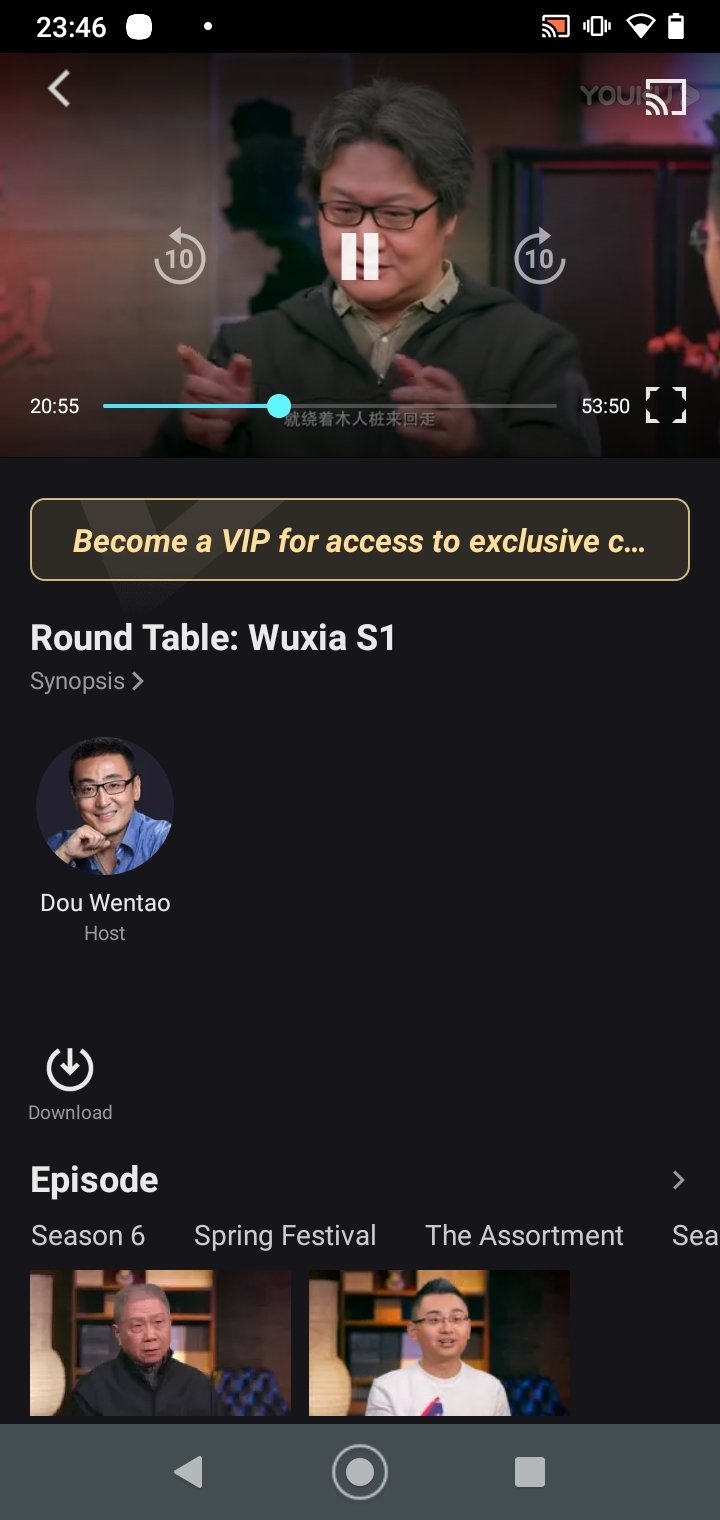
Task: Pause the video playback
Action: [x=359, y=256]
